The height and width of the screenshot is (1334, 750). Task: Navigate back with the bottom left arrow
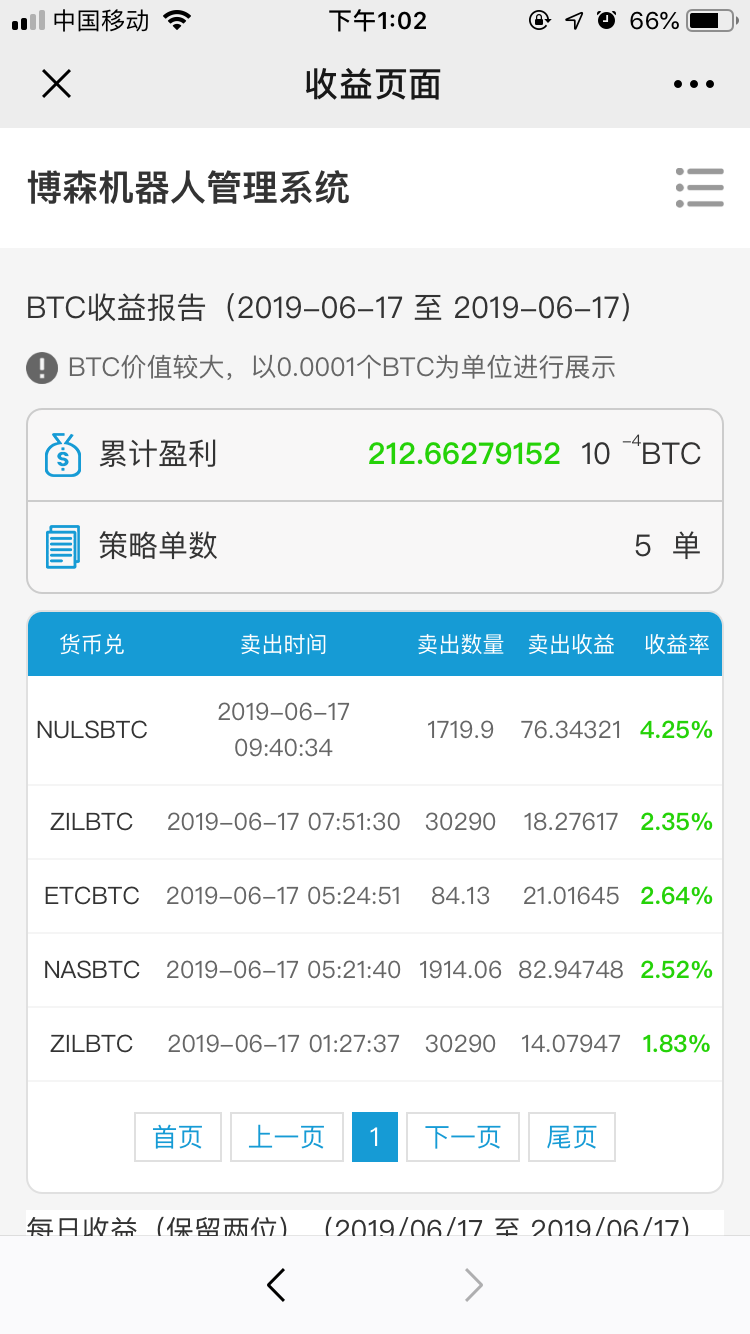[277, 1285]
